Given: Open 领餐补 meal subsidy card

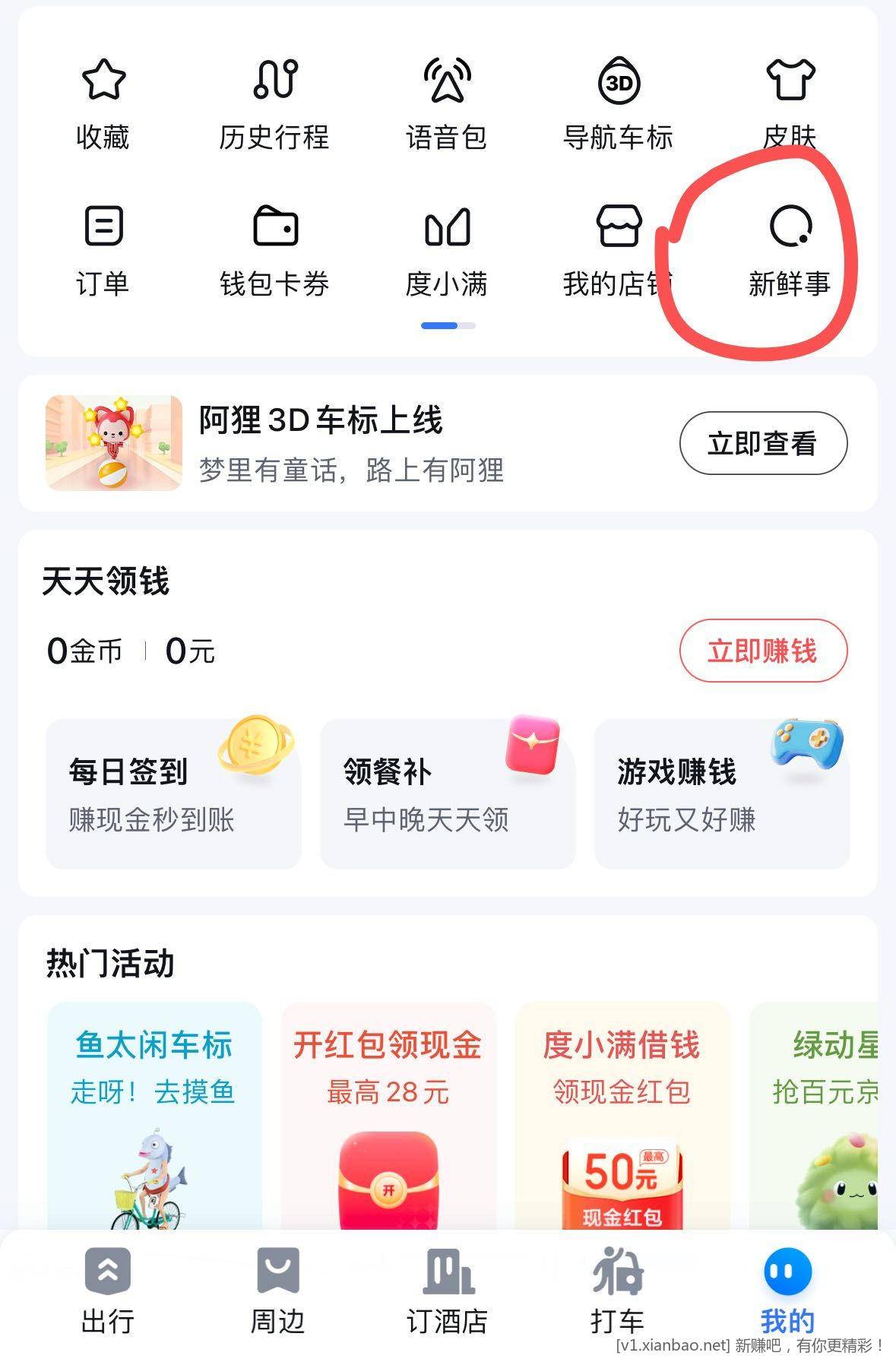Looking at the screenshot, I should tap(448, 793).
